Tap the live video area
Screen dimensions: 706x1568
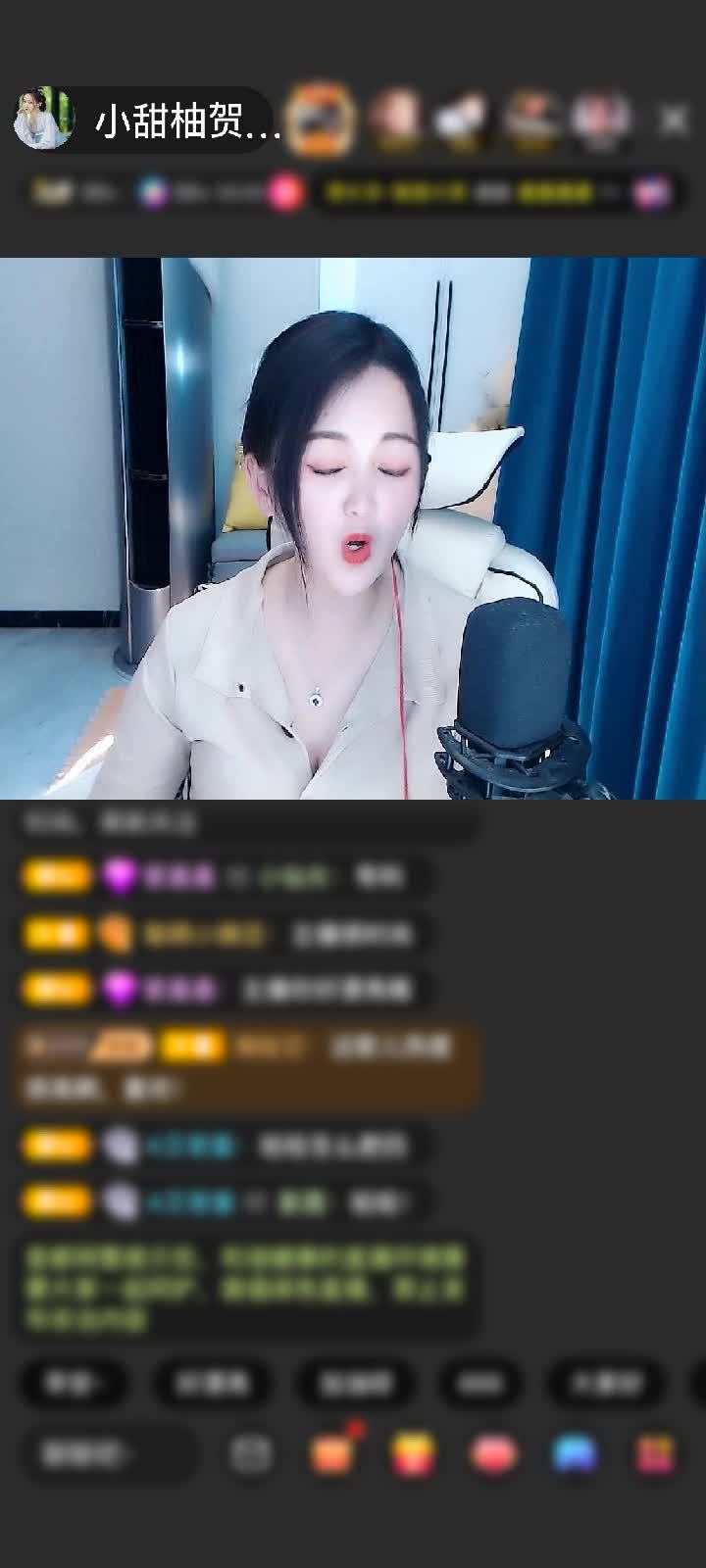click(353, 529)
